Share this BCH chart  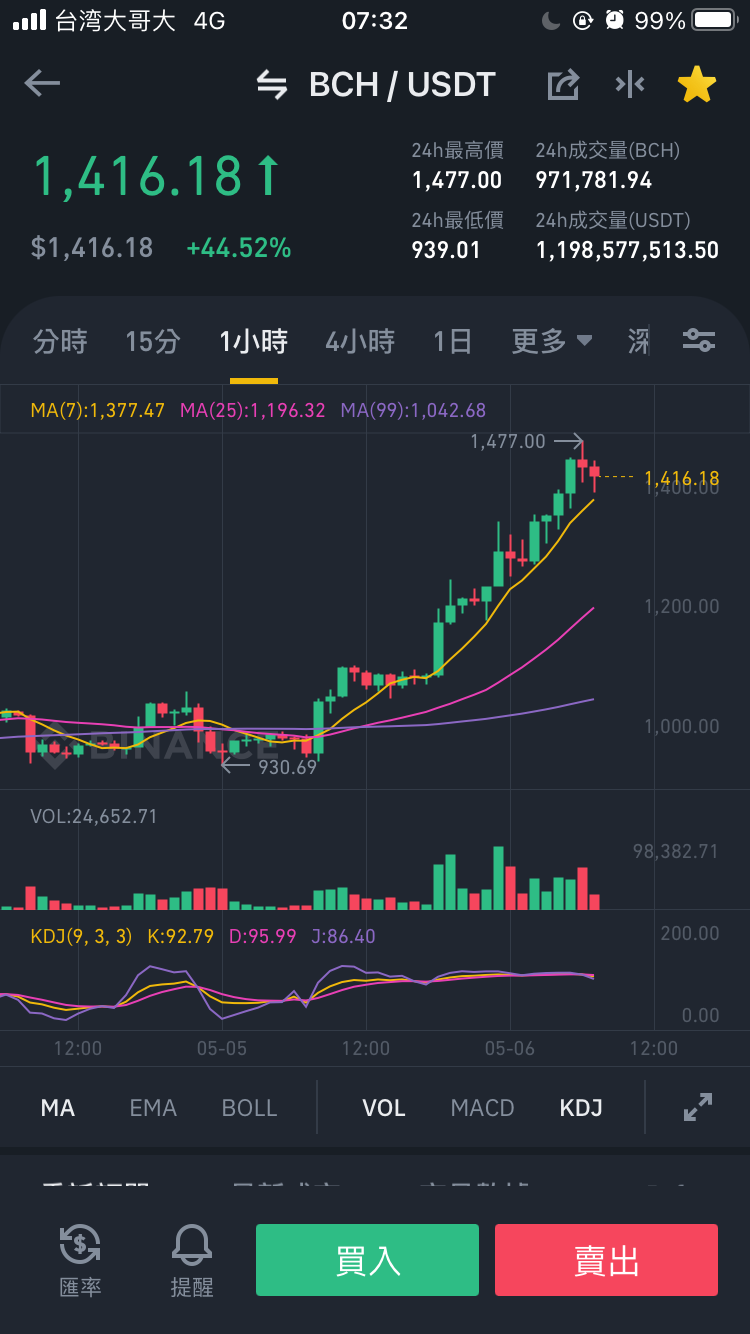click(x=563, y=85)
